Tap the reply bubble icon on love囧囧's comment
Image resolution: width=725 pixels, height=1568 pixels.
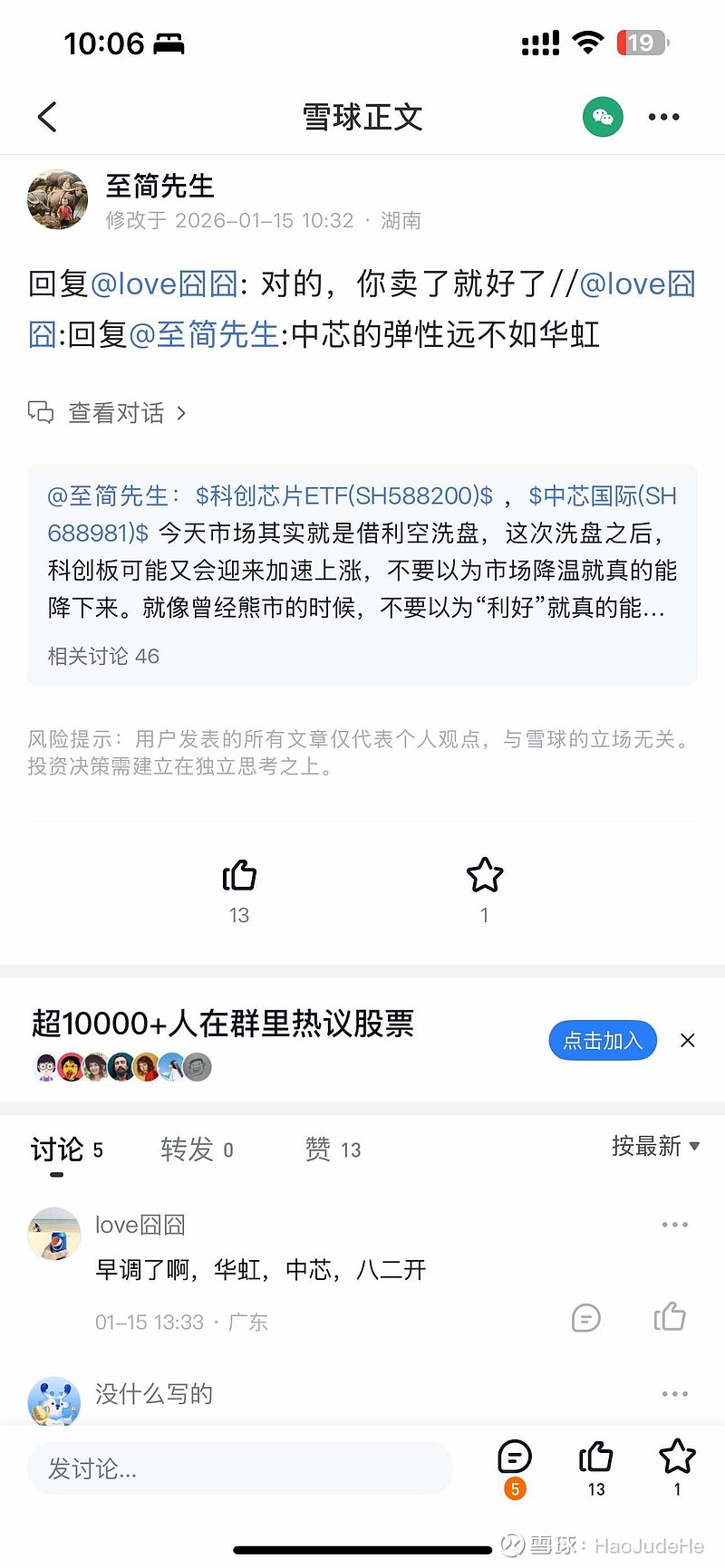(585, 1318)
